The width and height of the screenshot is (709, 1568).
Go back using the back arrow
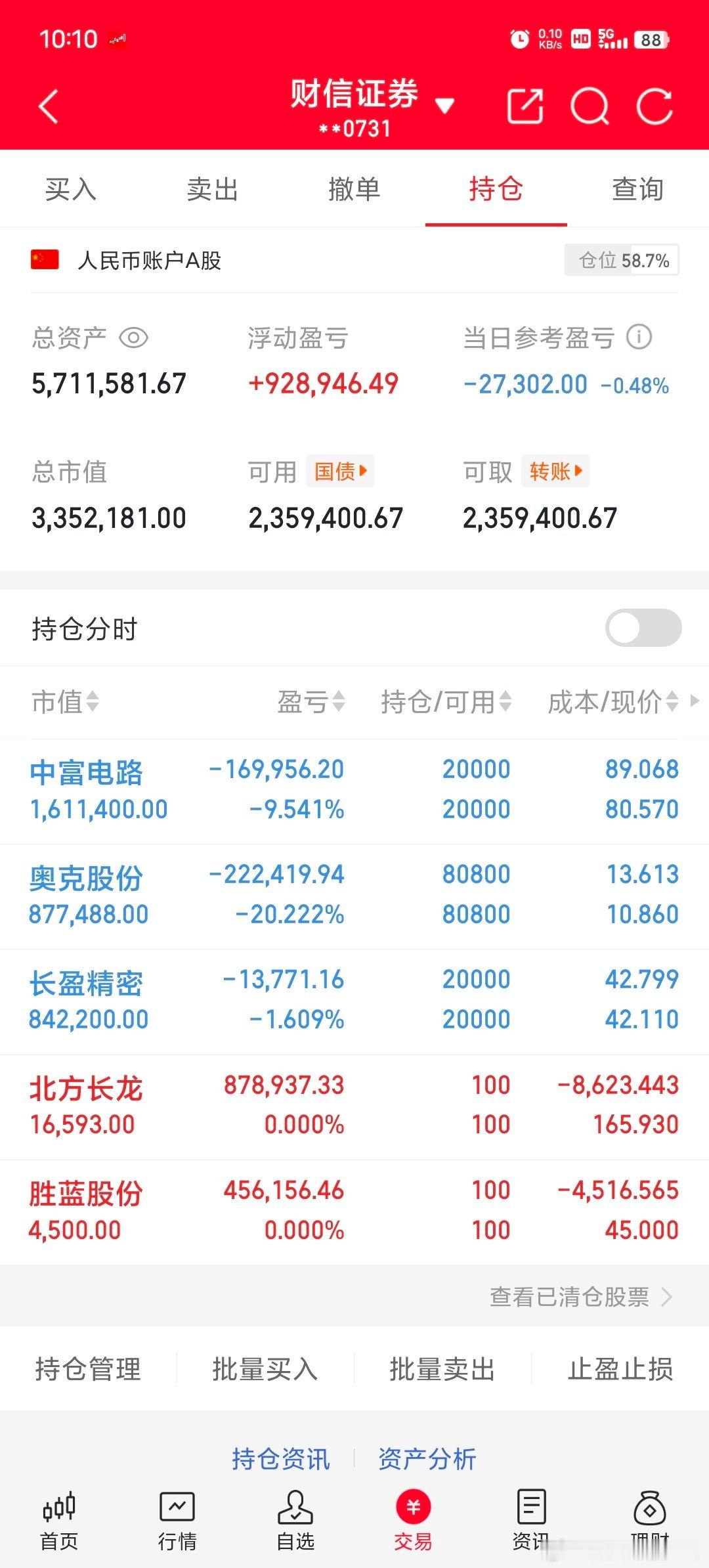point(48,105)
